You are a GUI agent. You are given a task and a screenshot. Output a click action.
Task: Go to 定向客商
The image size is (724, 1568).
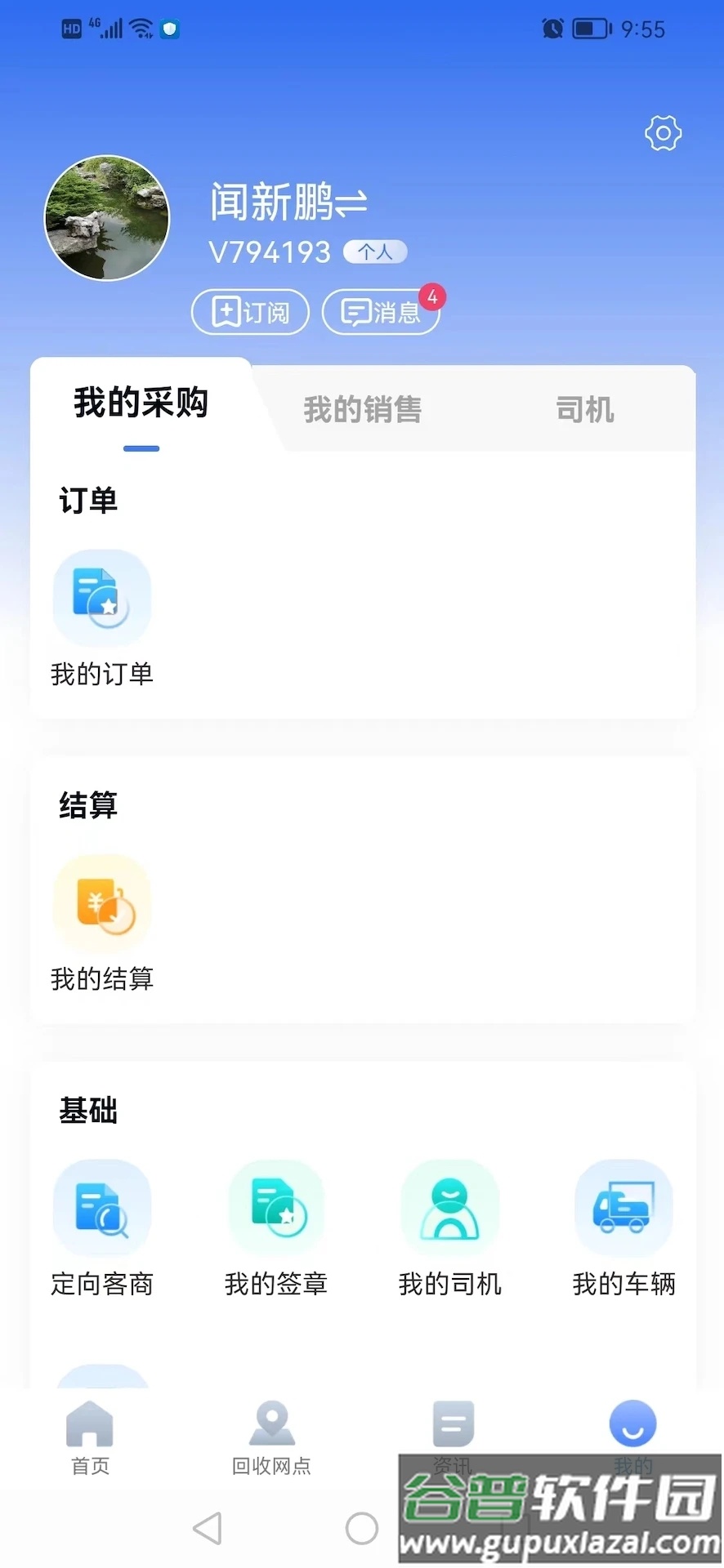click(102, 1227)
